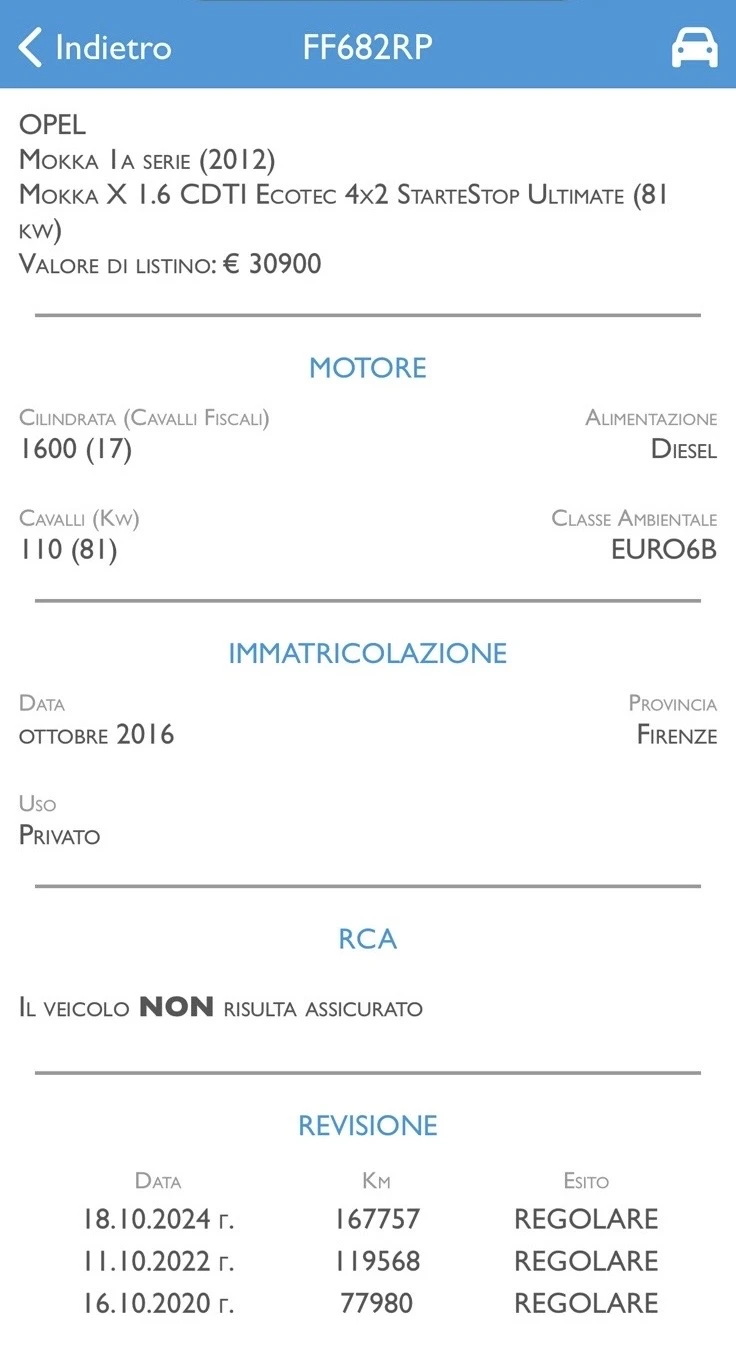Image resolution: width=736 pixels, height=1354 pixels.
Task: Go back with the Indietro button
Action: (x=95, y=47)
